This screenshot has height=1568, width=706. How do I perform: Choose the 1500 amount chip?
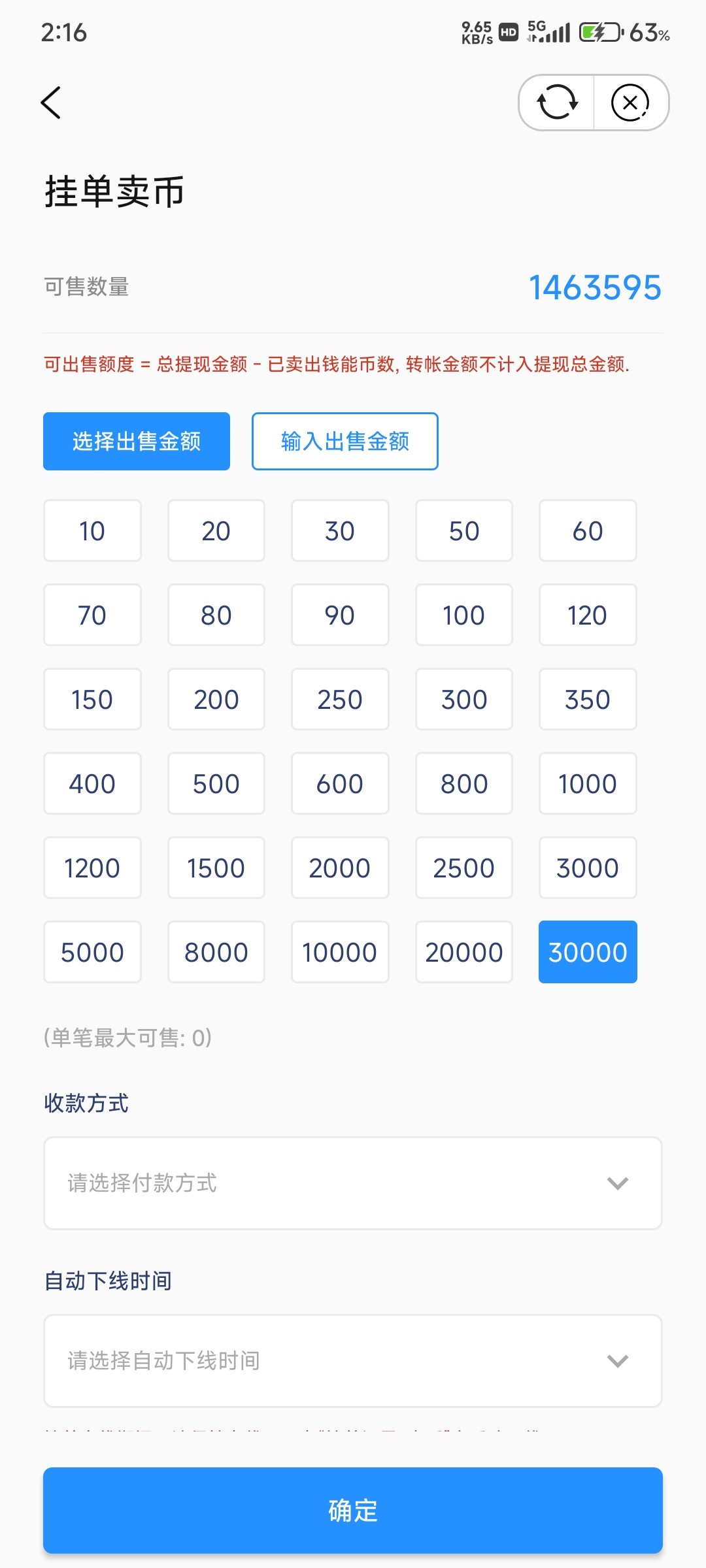point(216,868)
